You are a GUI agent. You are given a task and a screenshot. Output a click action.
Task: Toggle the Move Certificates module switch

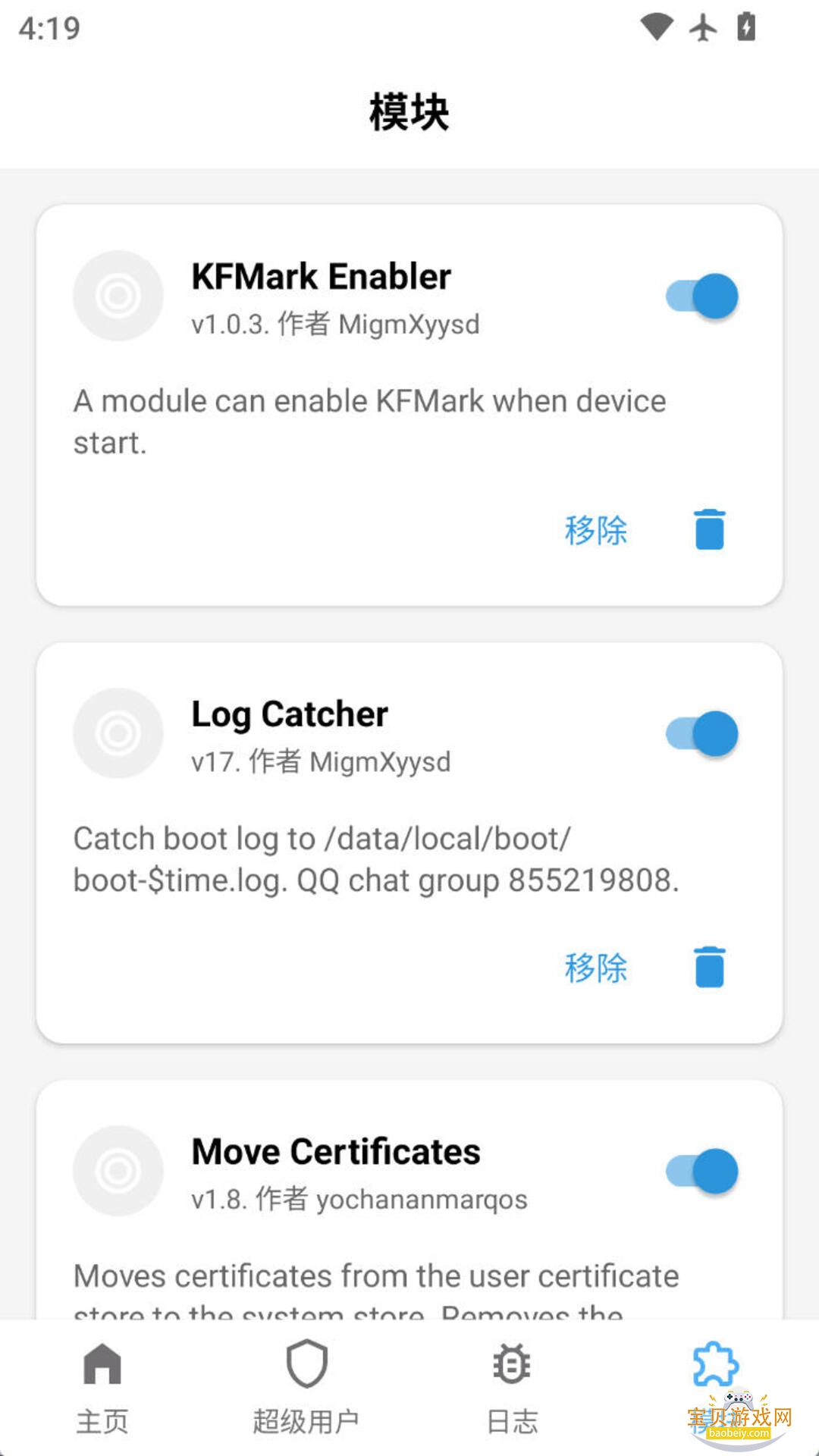pyautogui.click(x=701, y=1172)
